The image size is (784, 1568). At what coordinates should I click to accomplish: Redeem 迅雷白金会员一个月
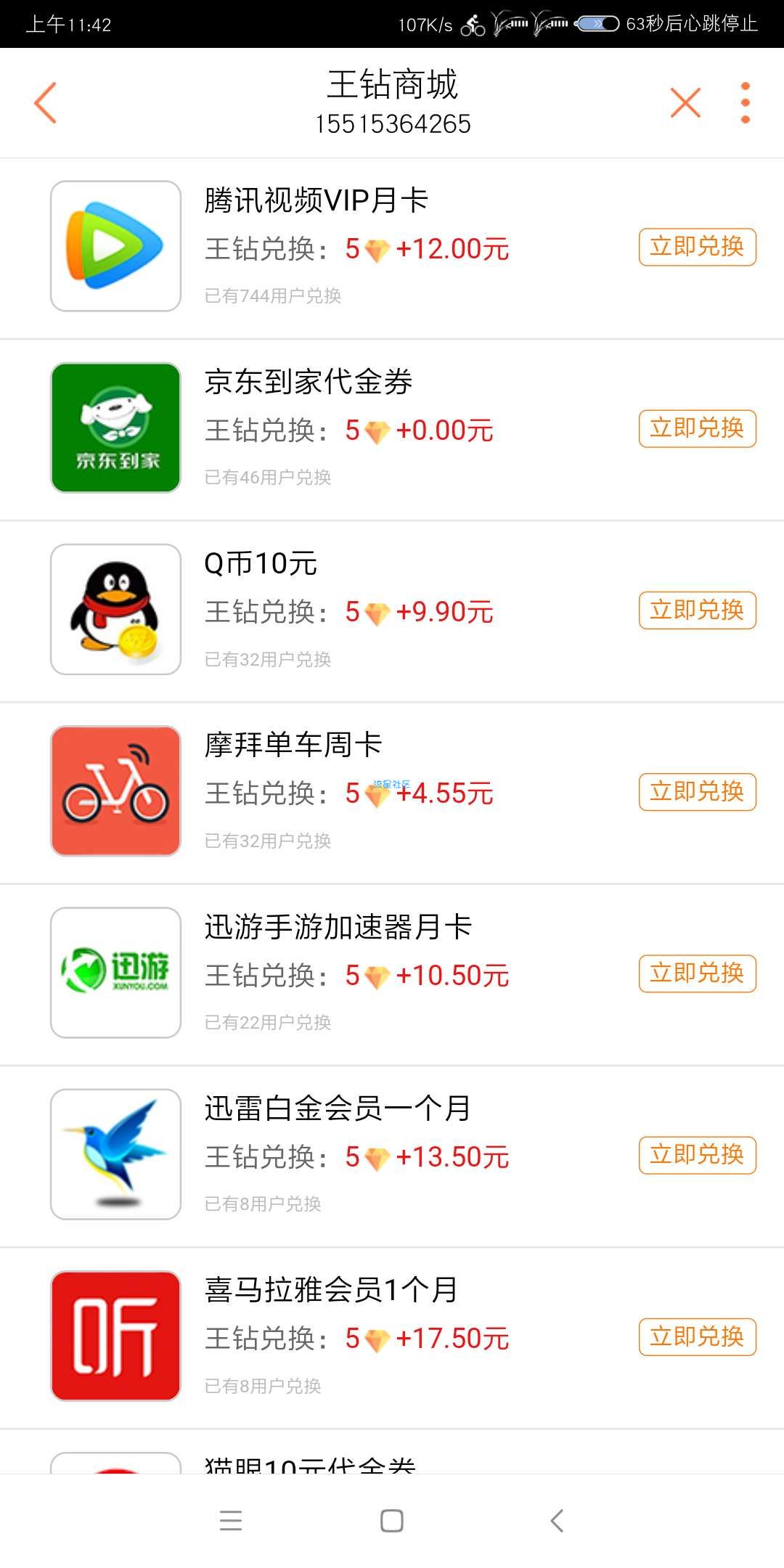click(698, 1154)
